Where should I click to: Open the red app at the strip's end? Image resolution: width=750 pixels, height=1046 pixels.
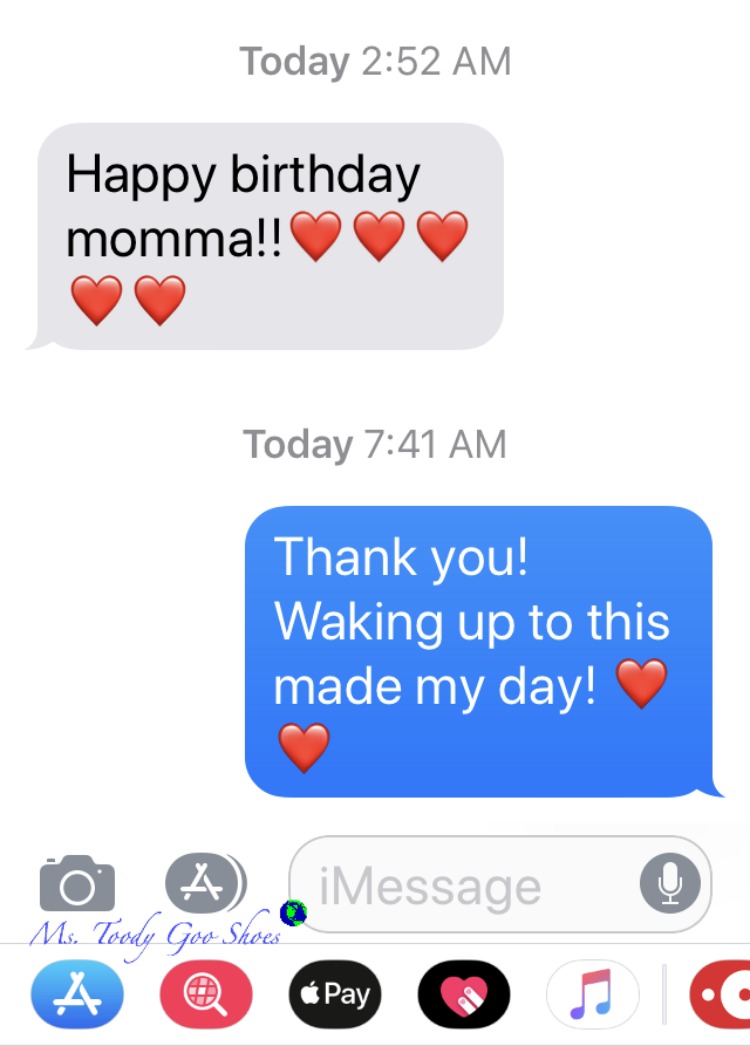[720, 994]
